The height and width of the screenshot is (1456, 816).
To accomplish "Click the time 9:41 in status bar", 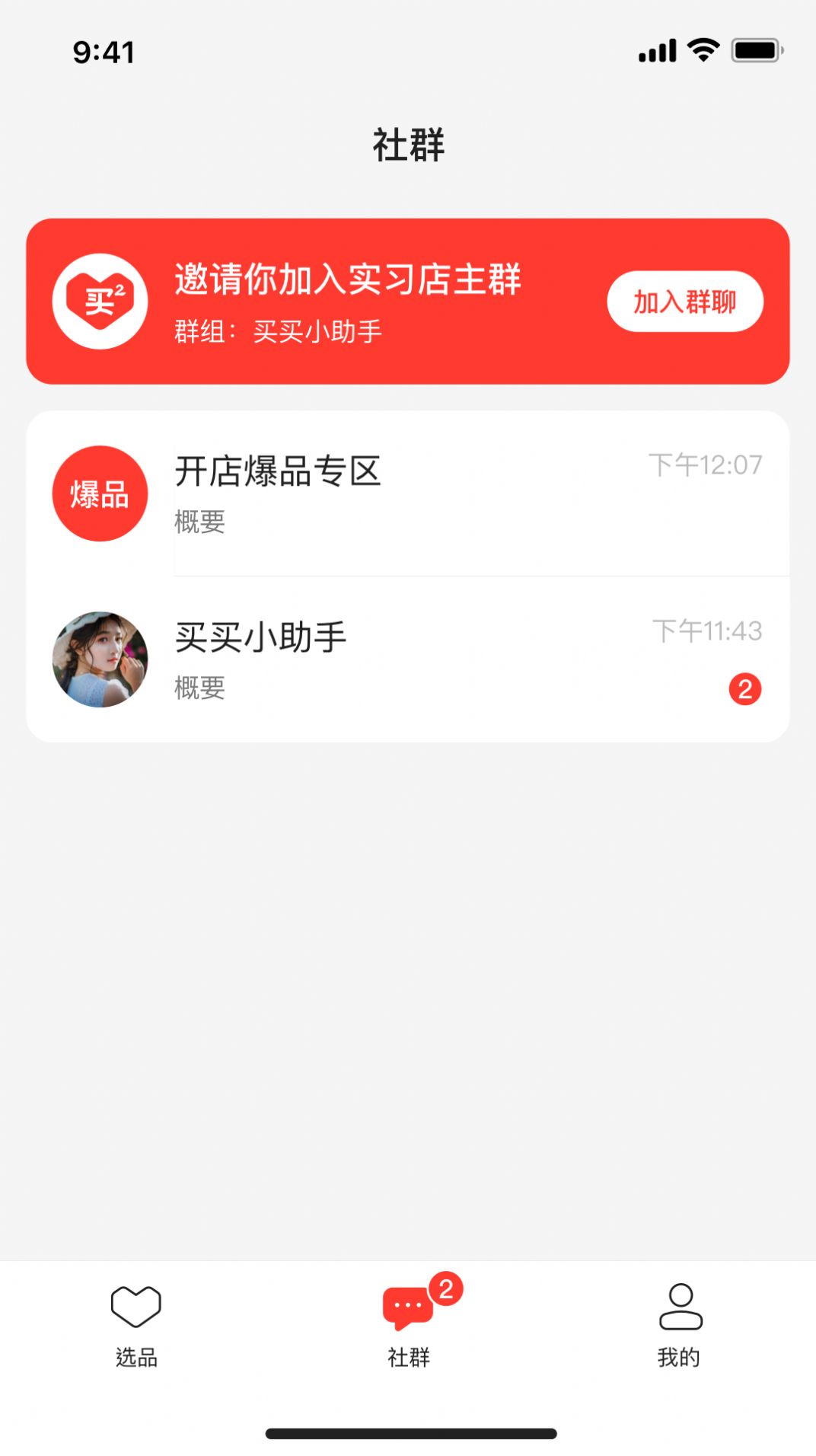I will 104,50.
